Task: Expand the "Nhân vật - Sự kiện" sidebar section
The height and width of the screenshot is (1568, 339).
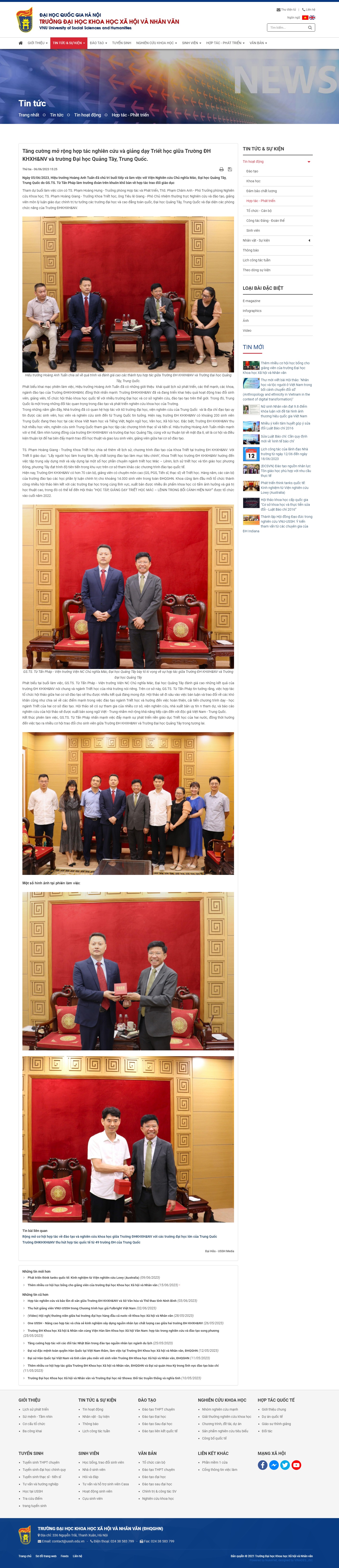Action: (x=309, y=240)
